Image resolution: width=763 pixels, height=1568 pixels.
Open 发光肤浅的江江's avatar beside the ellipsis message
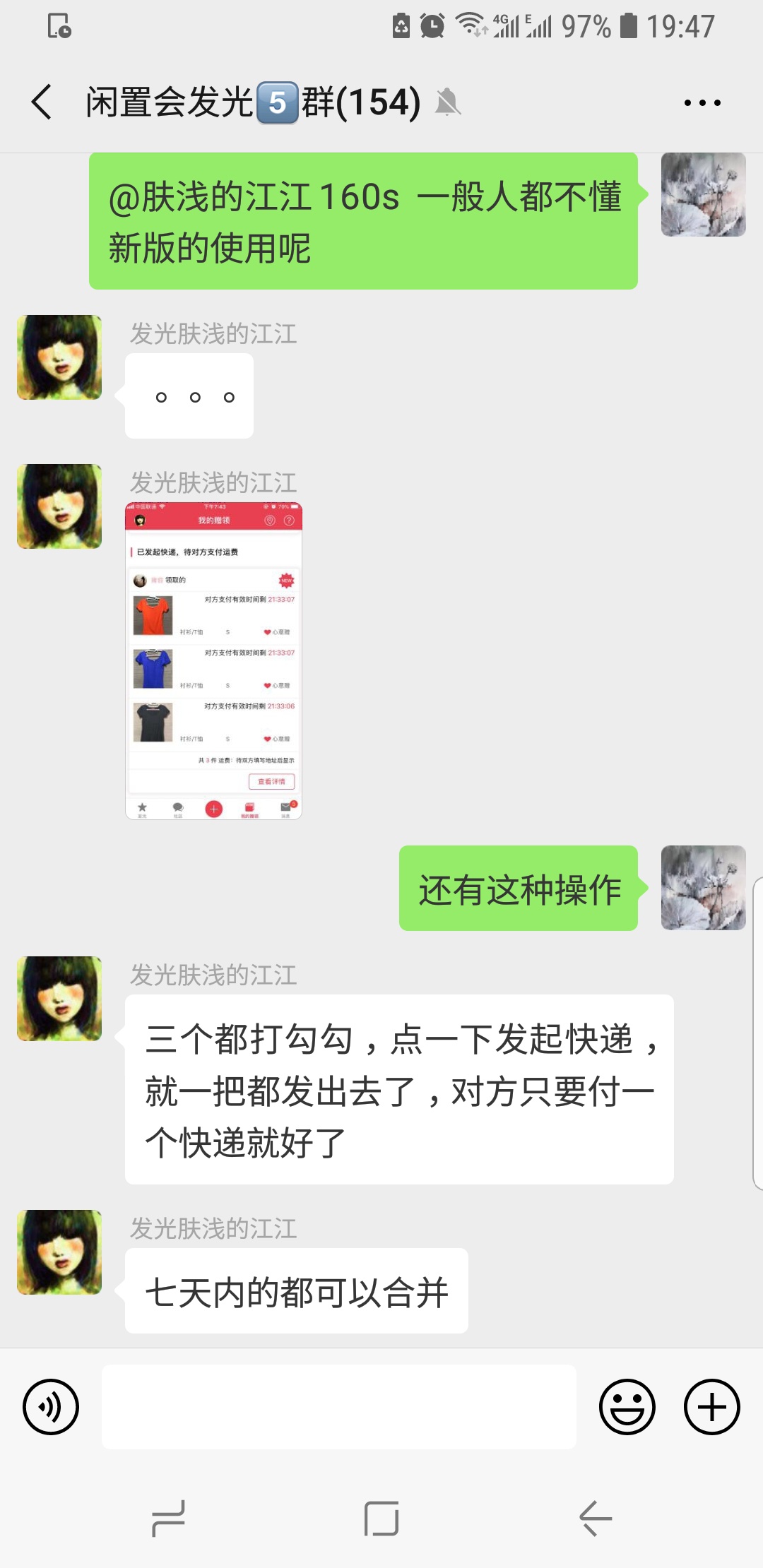click(x=59, y=357)
